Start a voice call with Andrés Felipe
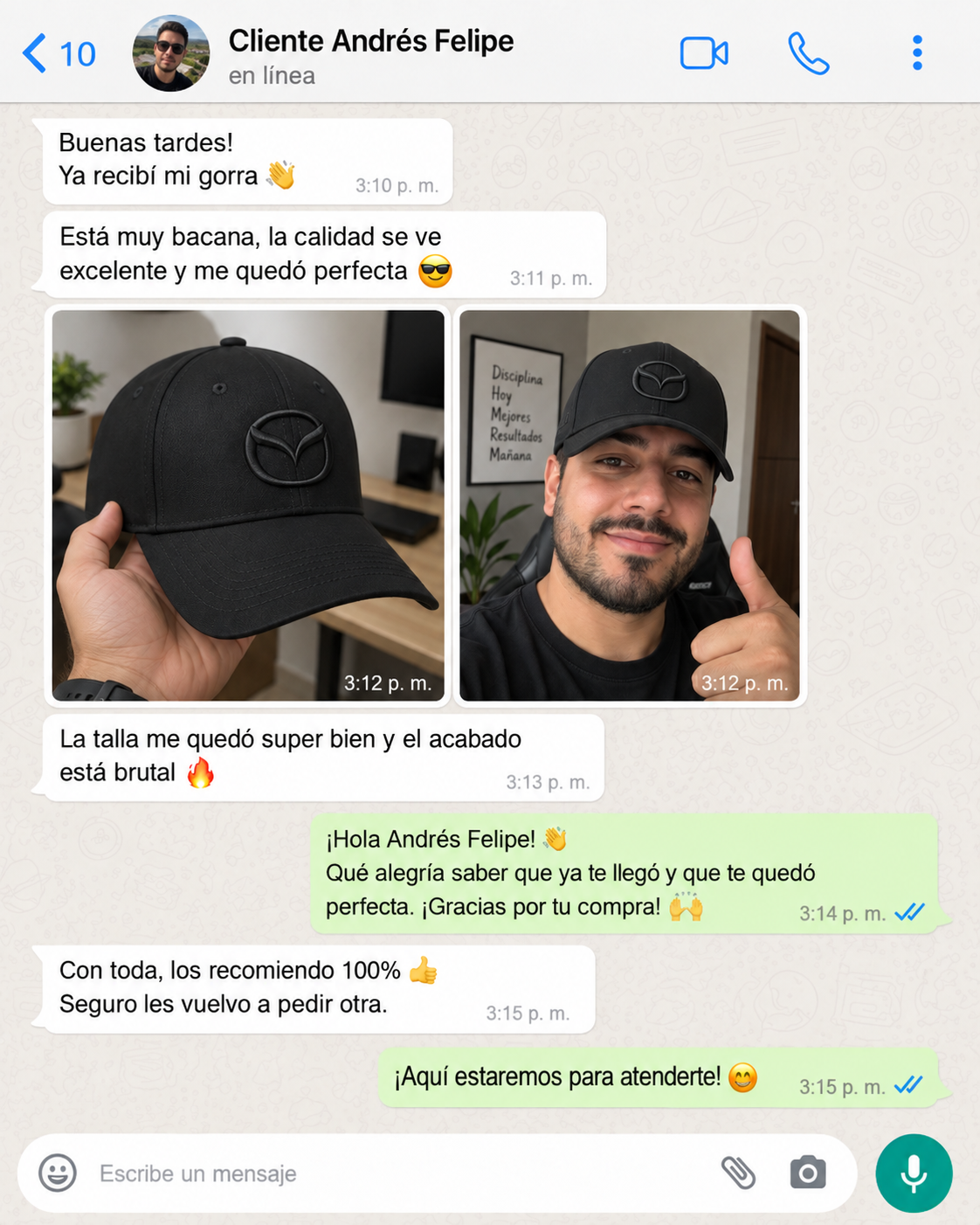Screen dimensions: 980x1225 click(x=809, y=53)
